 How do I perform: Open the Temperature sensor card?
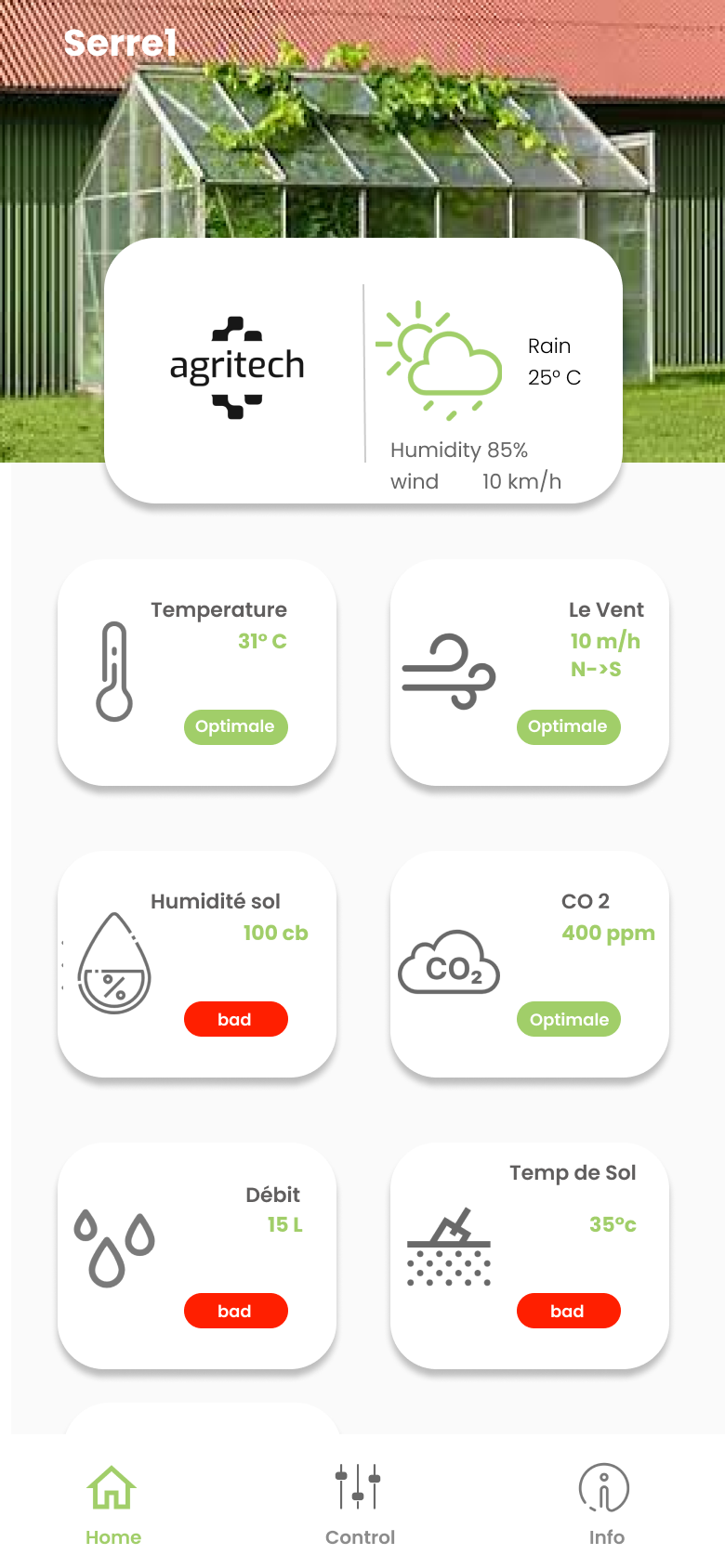point(197,673)
